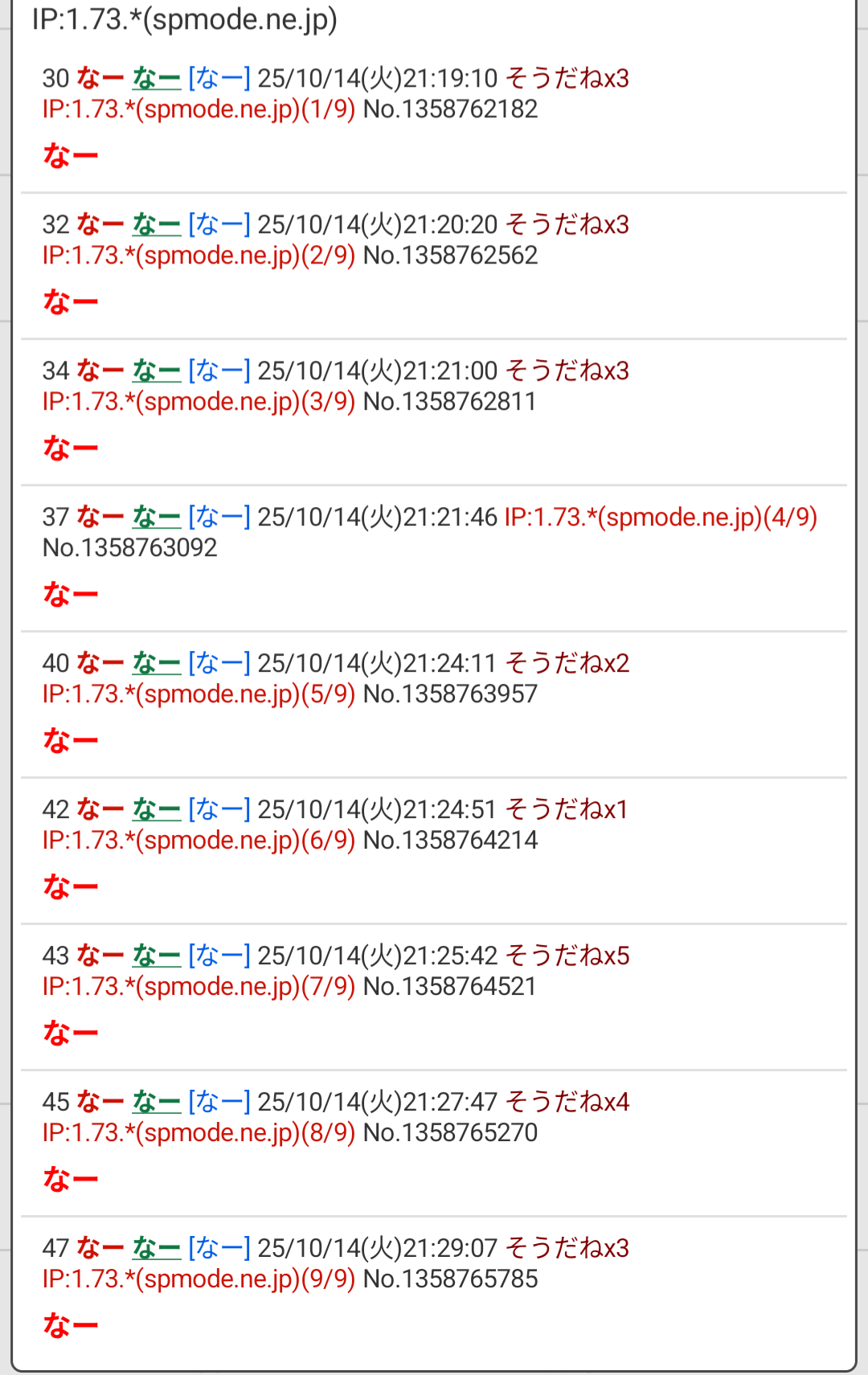
Task: Select post number No.1358762182
Action: [450, 108]
